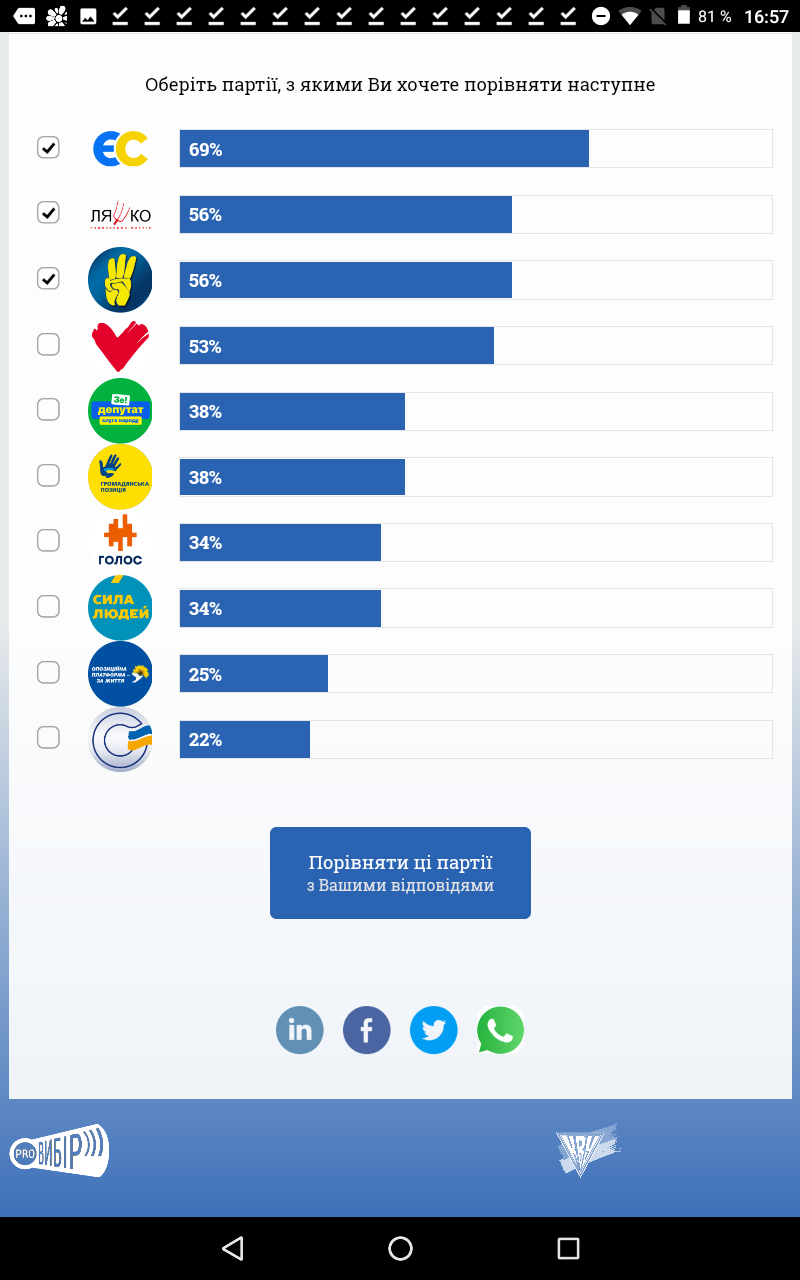
Task: Select the Голос party checkbox
Action: tap(48, 541)
